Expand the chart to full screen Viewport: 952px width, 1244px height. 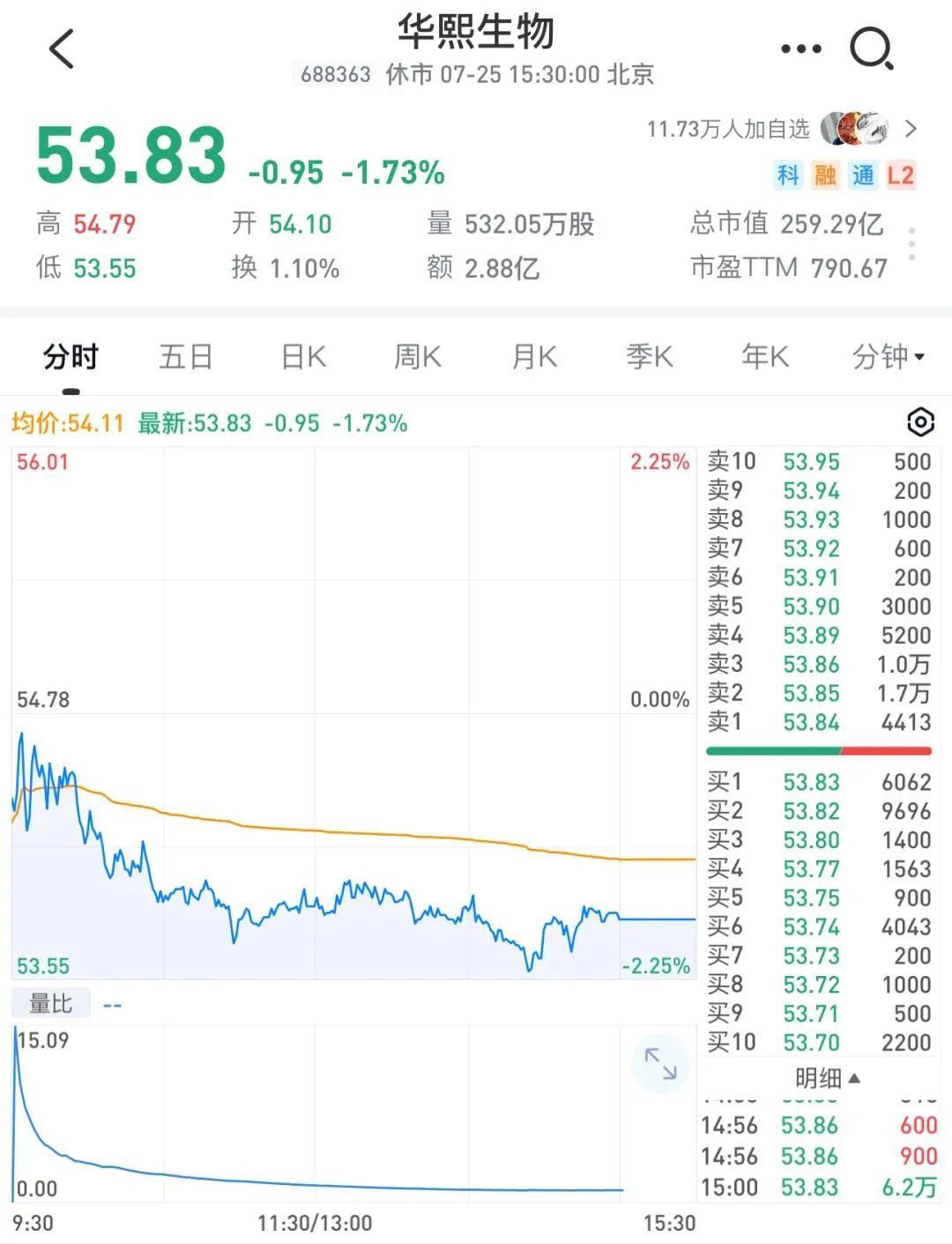click(660, 1064)
